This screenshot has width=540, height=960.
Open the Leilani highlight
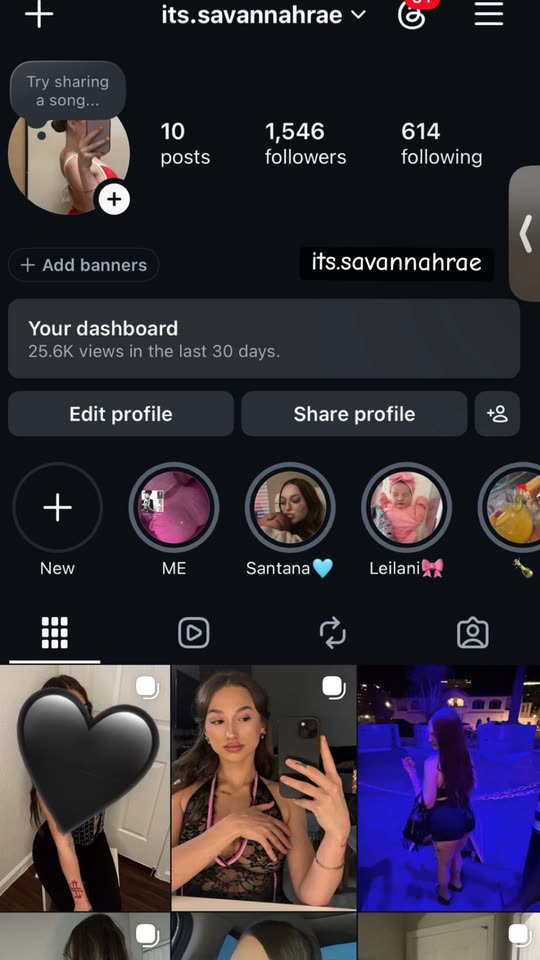(x=407, y=508)
